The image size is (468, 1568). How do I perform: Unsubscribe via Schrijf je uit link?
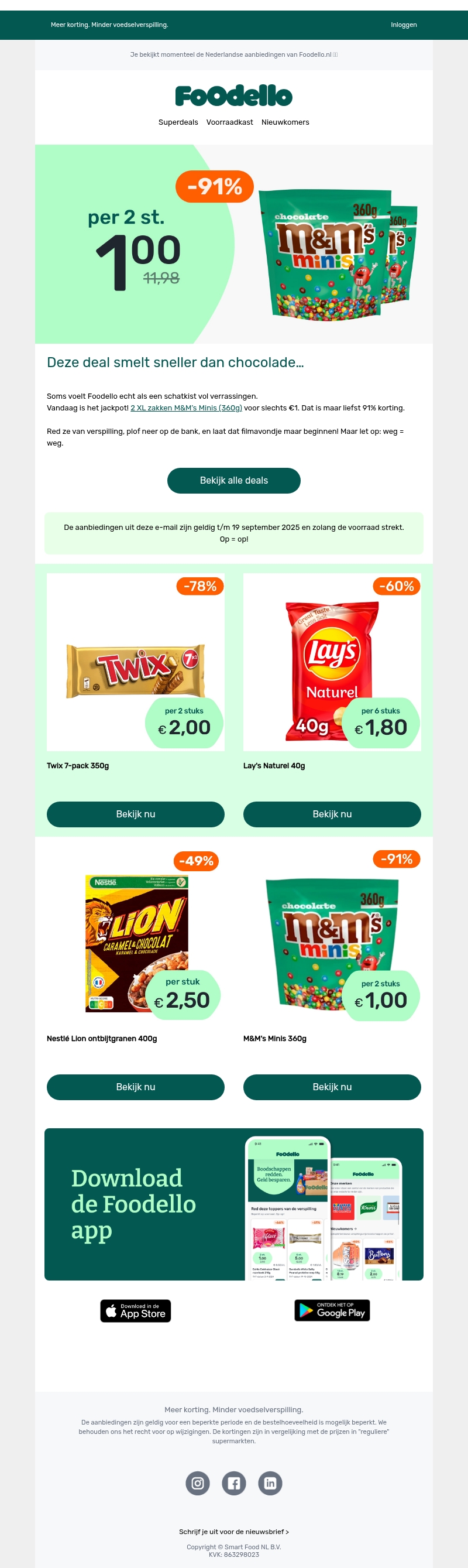tap(233, 1532)
